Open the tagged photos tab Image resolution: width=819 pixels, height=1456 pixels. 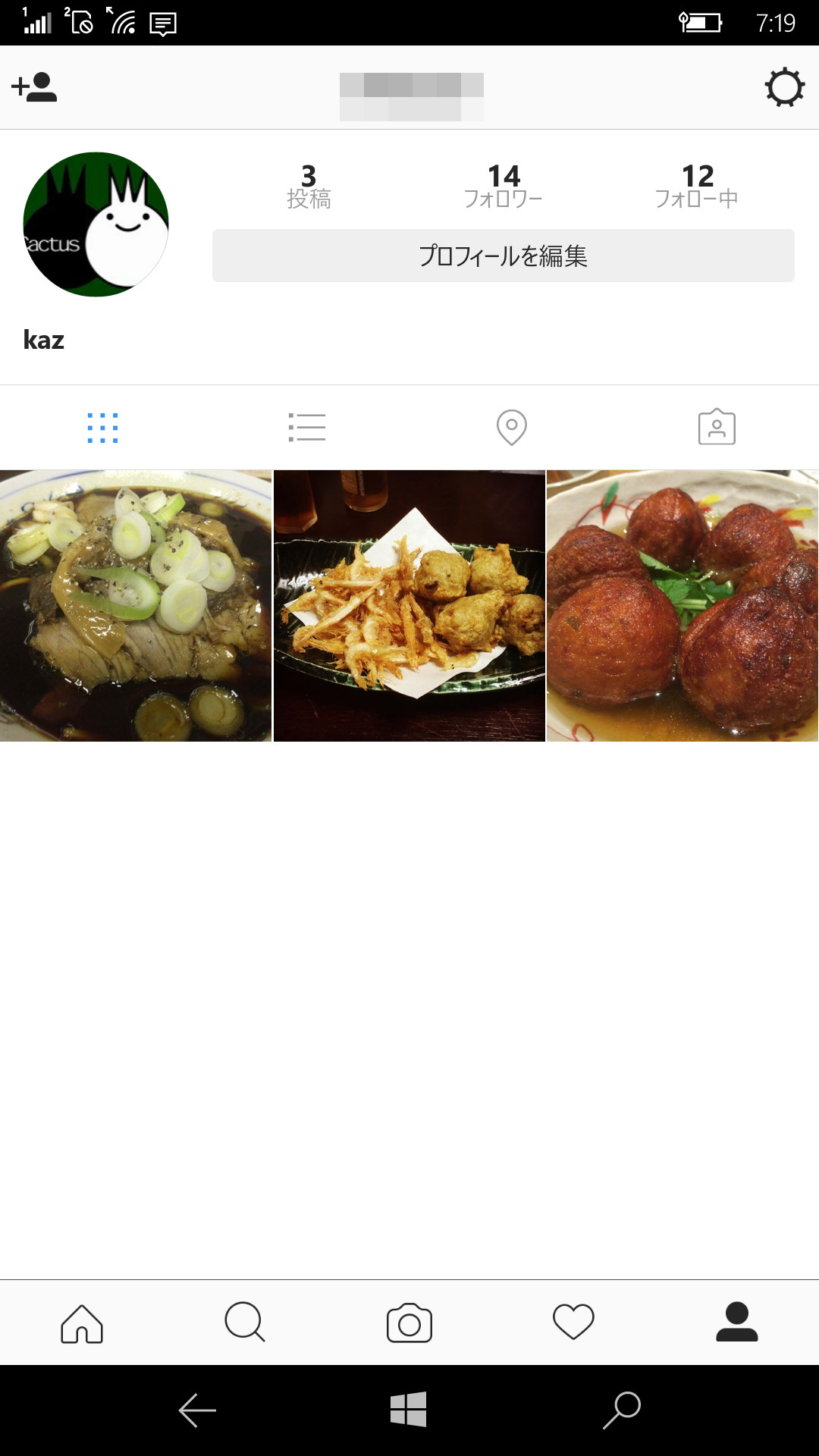click(x=717, y=428)
